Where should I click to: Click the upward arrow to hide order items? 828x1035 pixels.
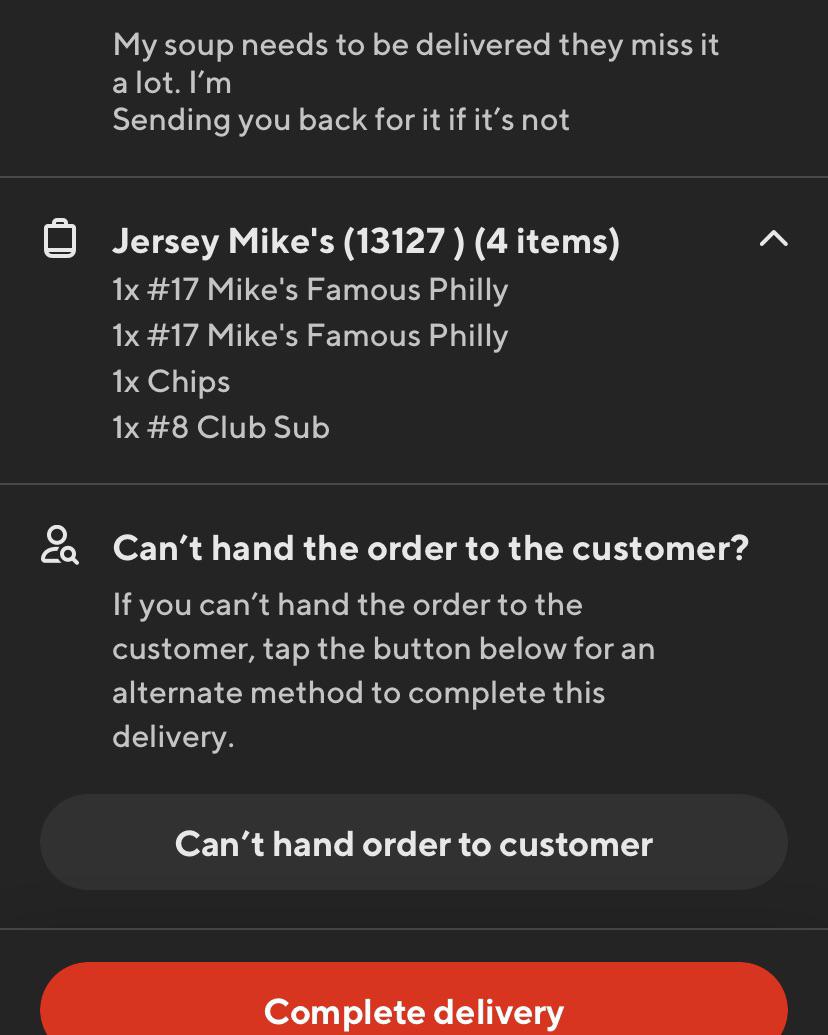[x=772, y=239]
